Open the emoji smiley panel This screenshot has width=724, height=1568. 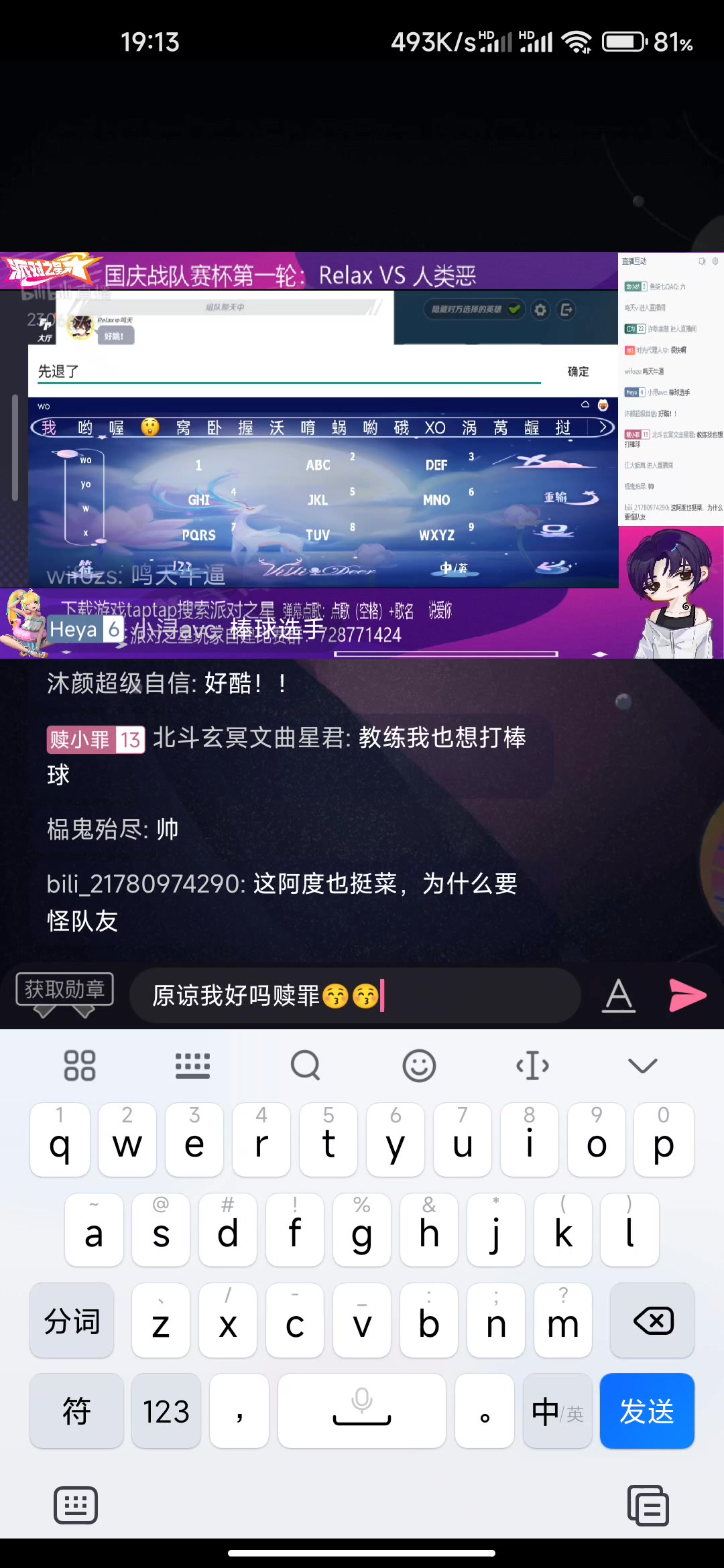[x=419, y=1065]
